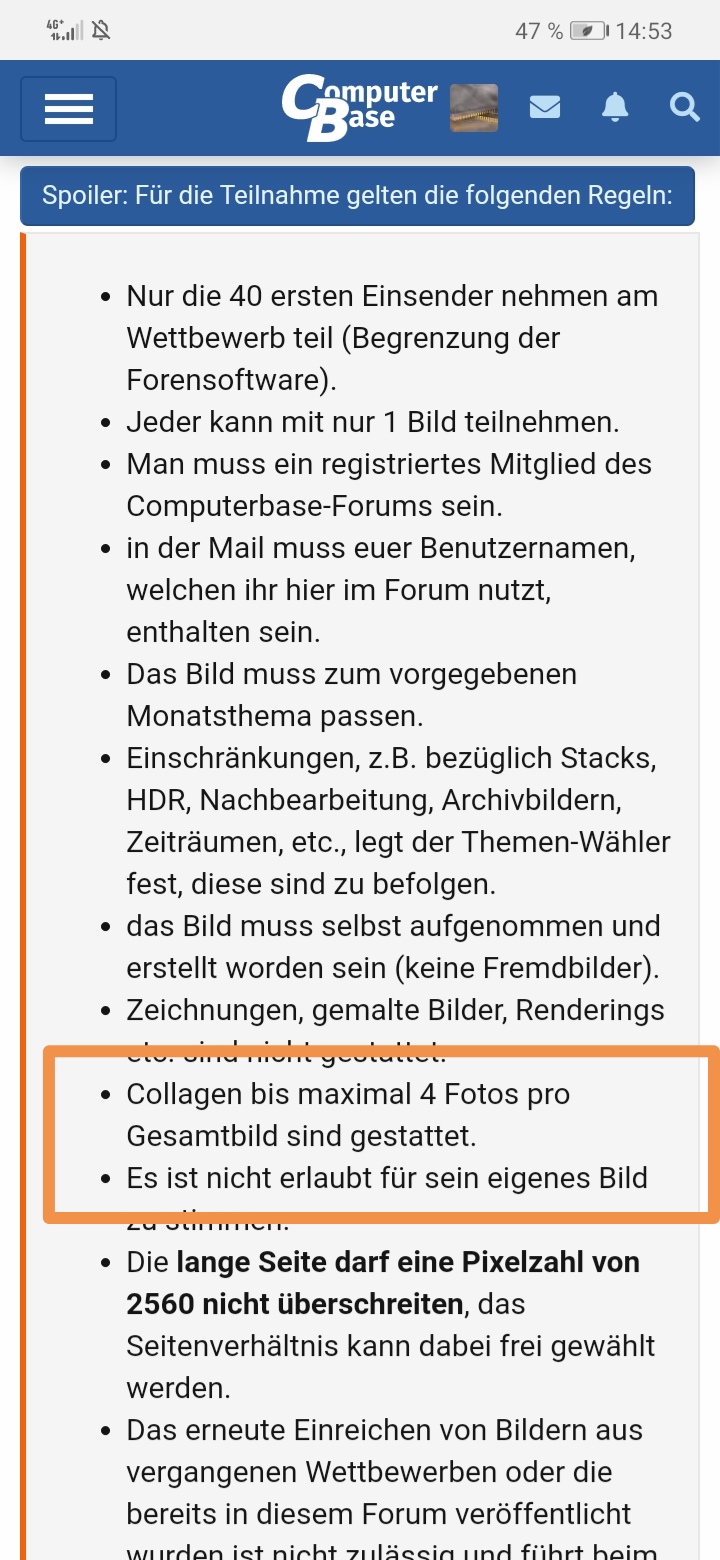Open the private messages envelope
Screen dimensions: 720x1560
(x=544, y=107)
